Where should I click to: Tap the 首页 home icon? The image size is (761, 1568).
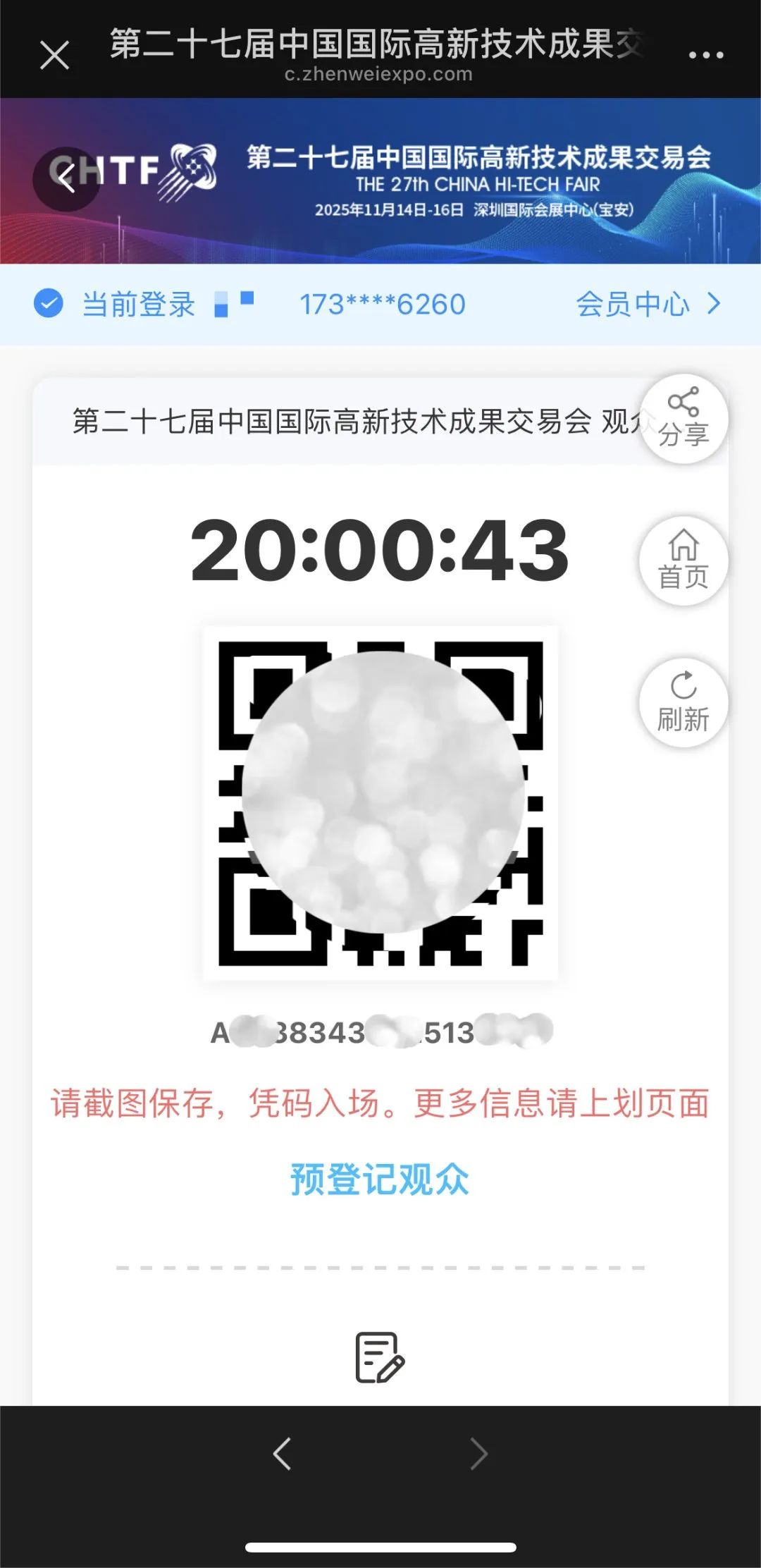682,561
